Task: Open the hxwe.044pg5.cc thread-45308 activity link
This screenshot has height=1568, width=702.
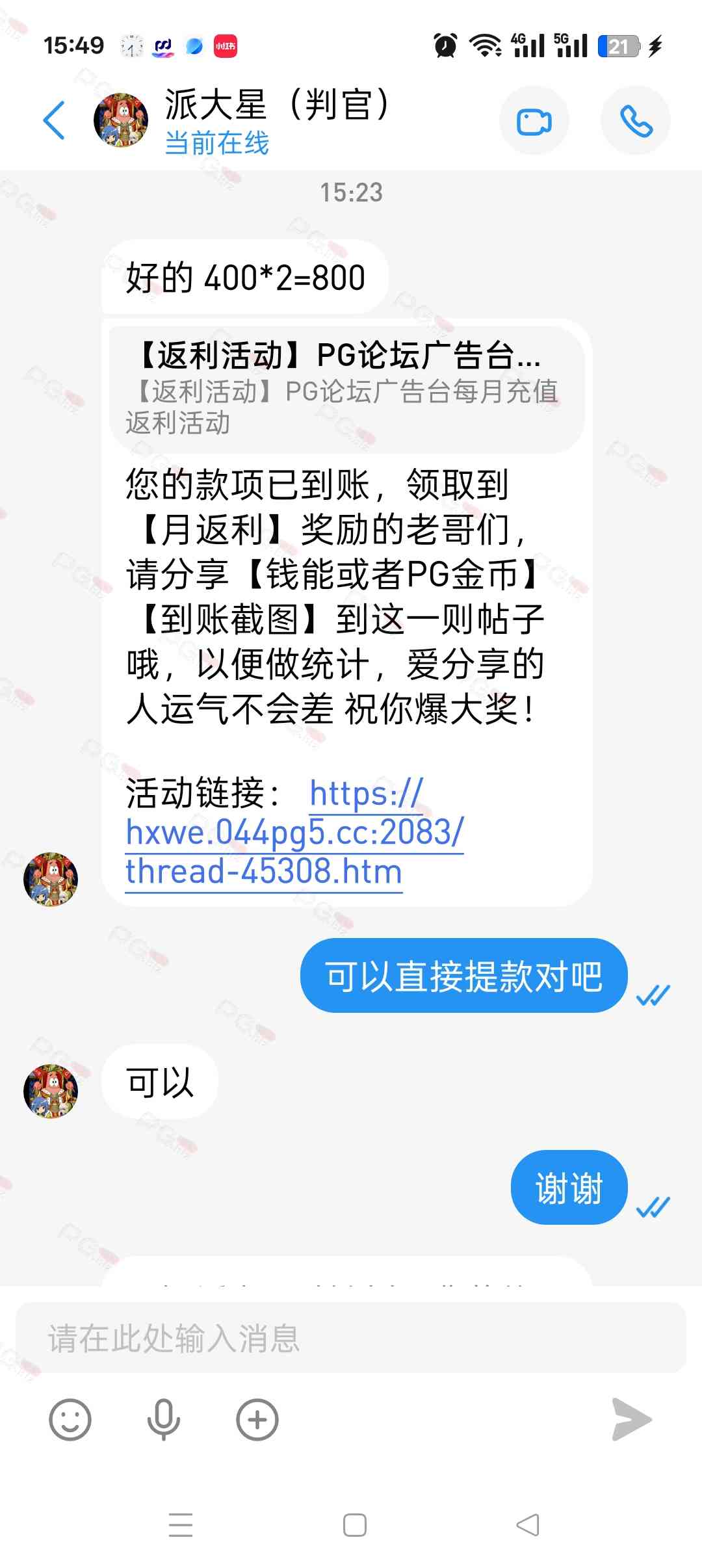Action: tap(294, 833)
